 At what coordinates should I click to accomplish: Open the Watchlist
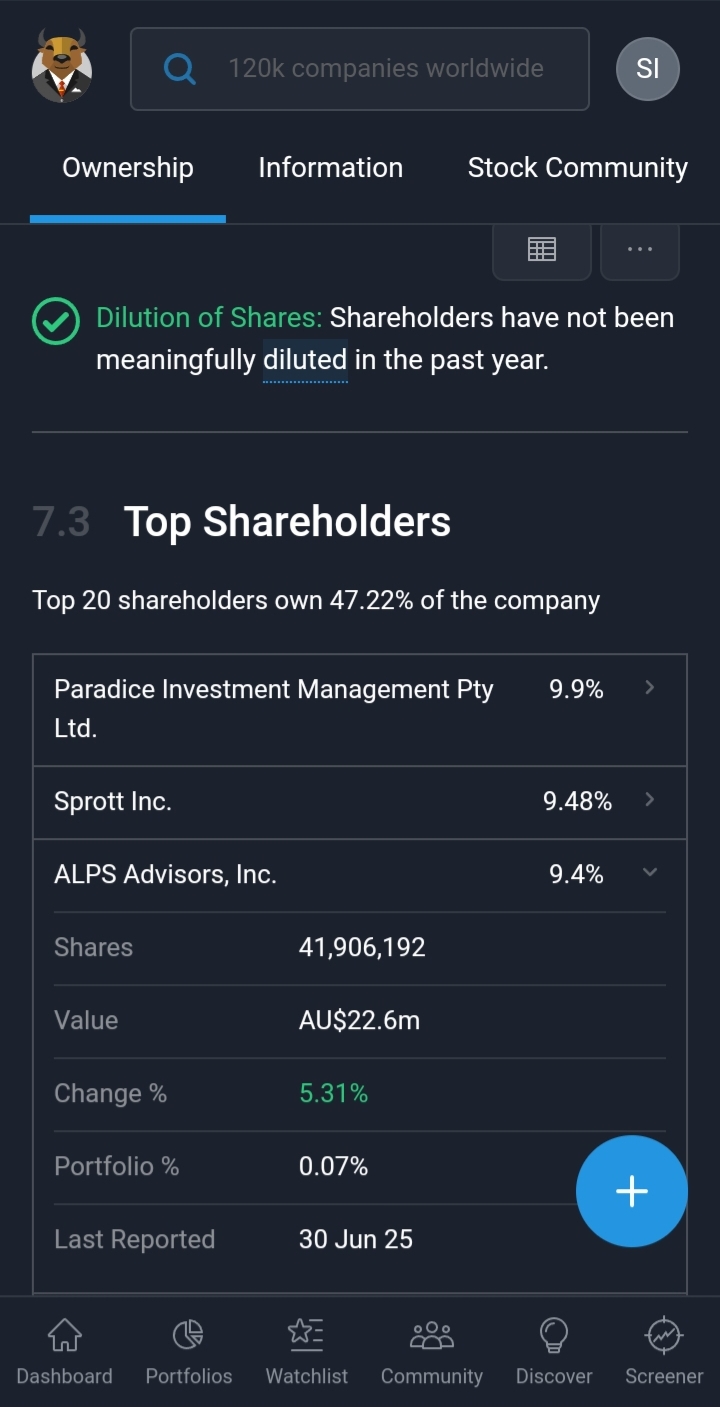tap(306, 1352)
